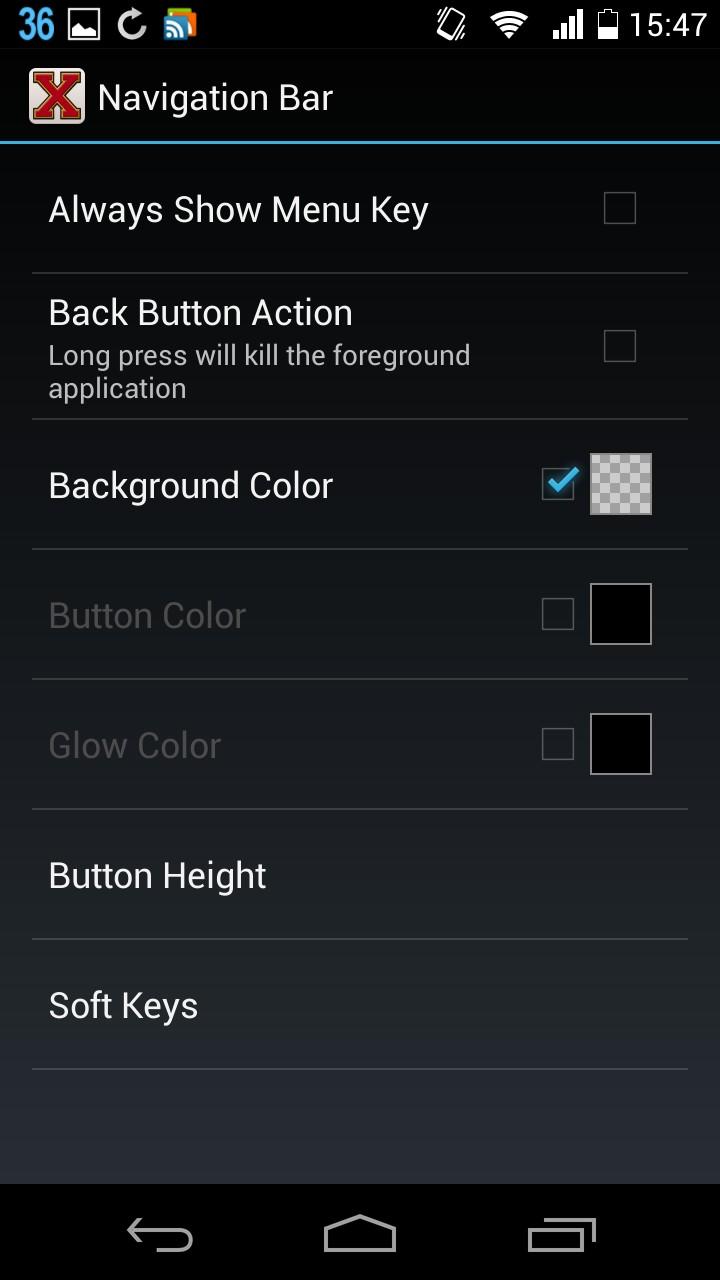Tick the Button Color checkbox

(558, 614)
